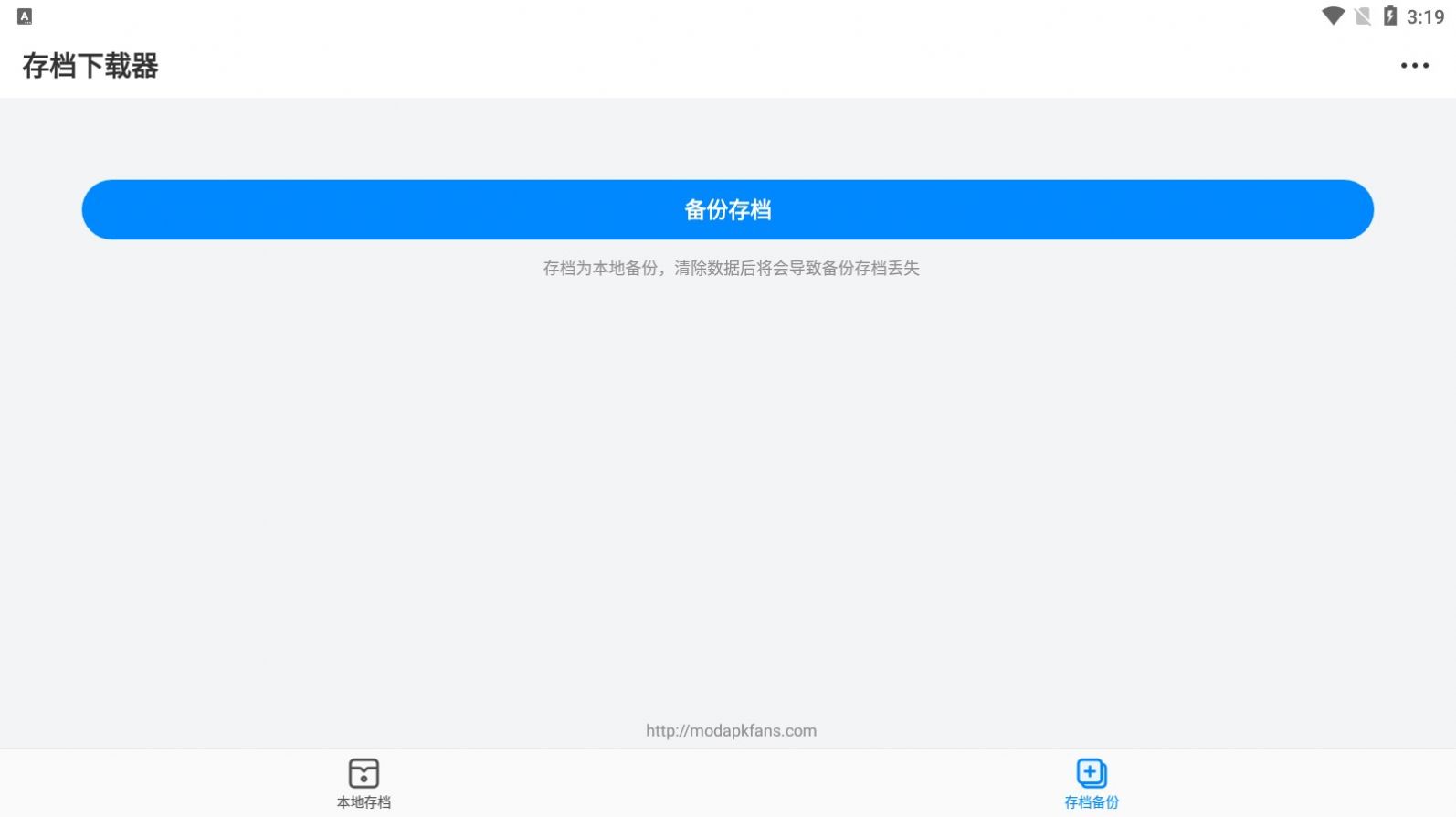Tap the 备份存档 button

[727, 209]
